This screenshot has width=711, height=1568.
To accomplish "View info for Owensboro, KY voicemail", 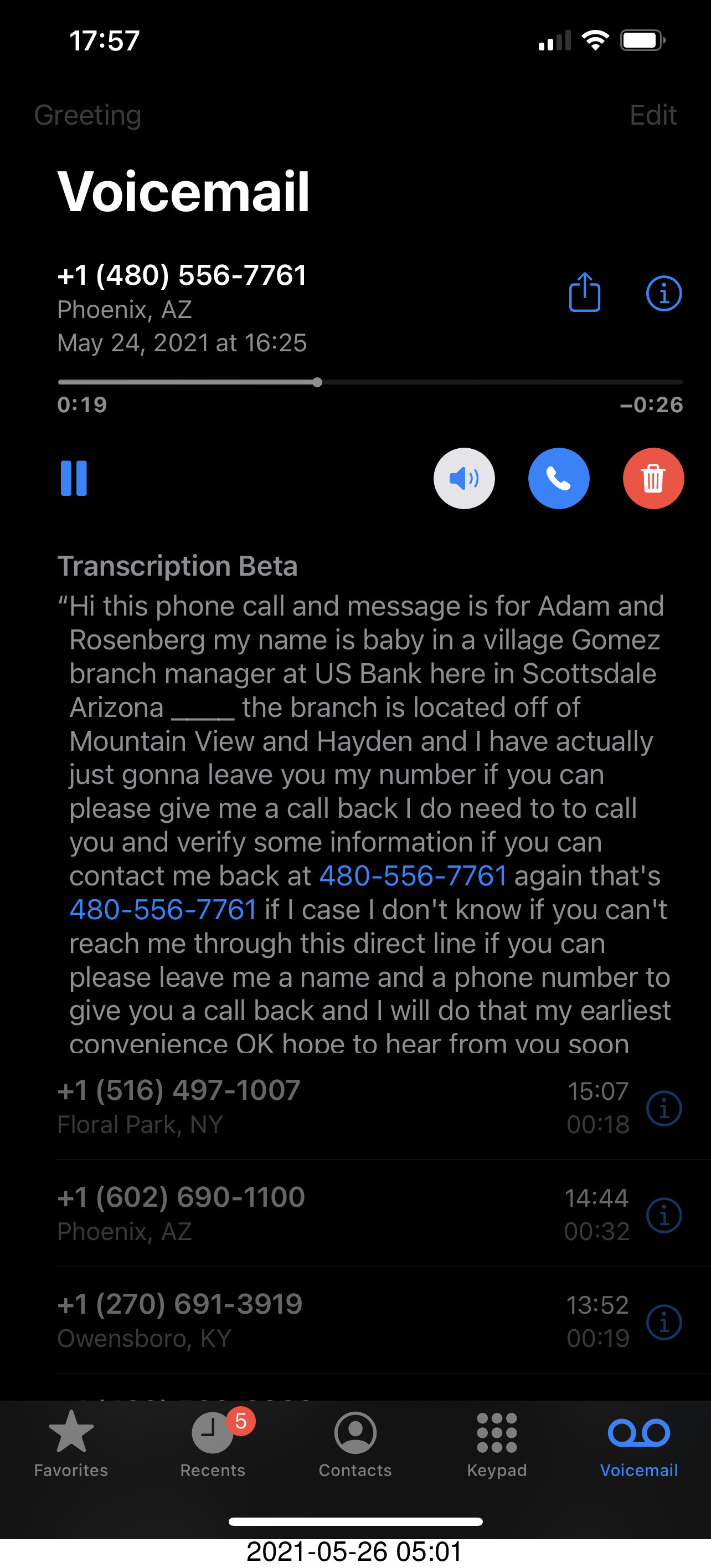I will (663, 1322).
